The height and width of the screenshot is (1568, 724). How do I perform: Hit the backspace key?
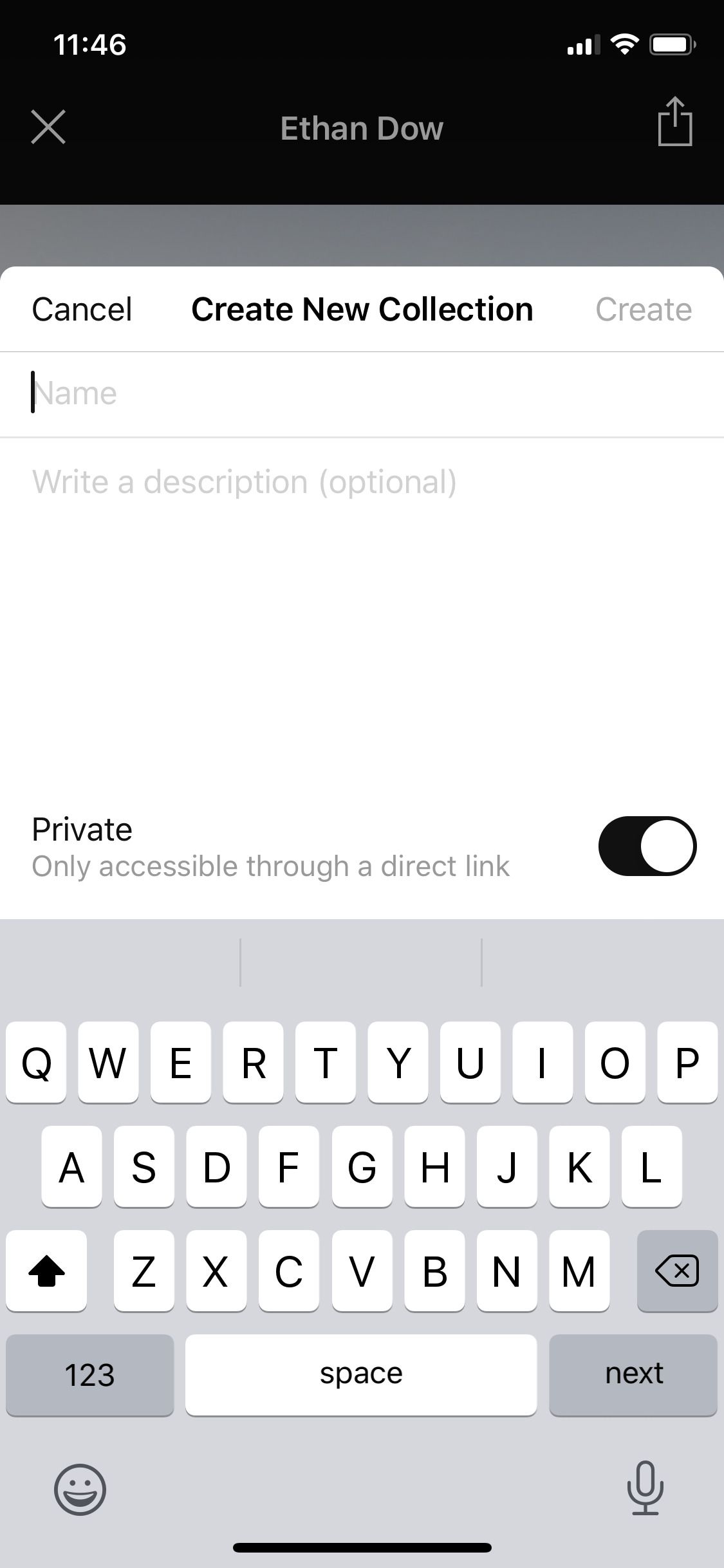676,1271
